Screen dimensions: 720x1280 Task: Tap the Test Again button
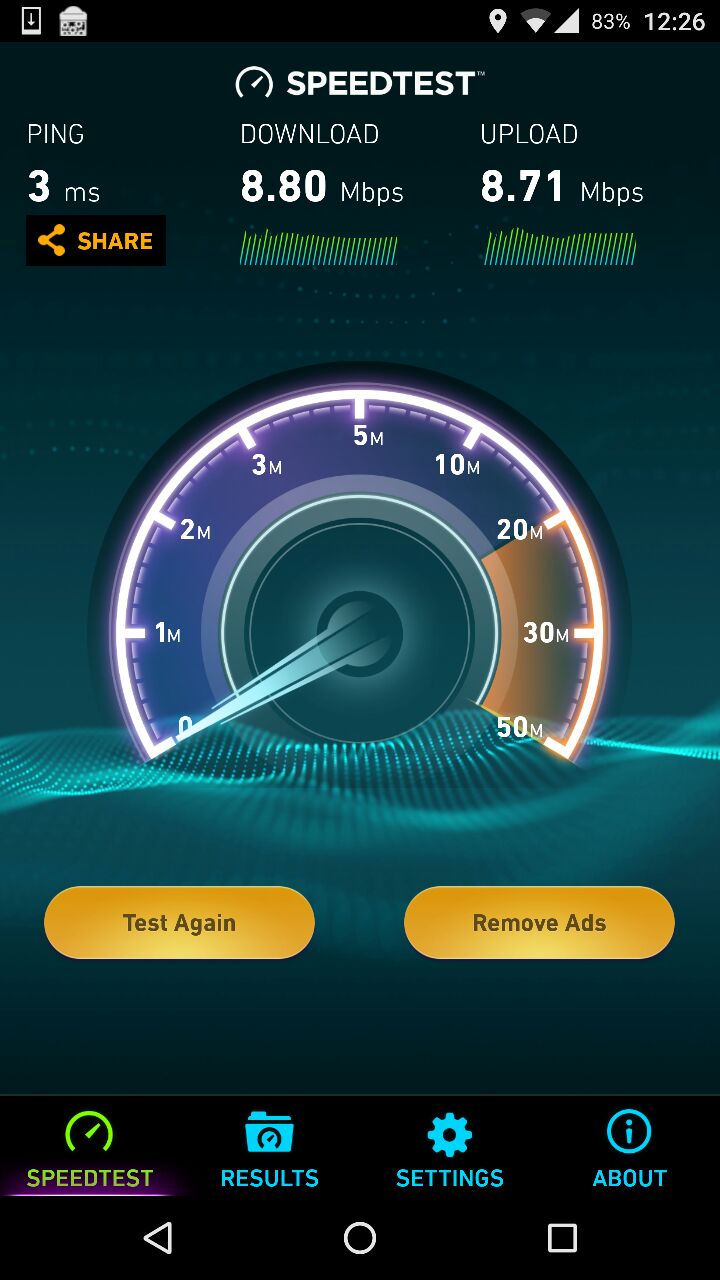pyautogui.click(x=179, y=922)
